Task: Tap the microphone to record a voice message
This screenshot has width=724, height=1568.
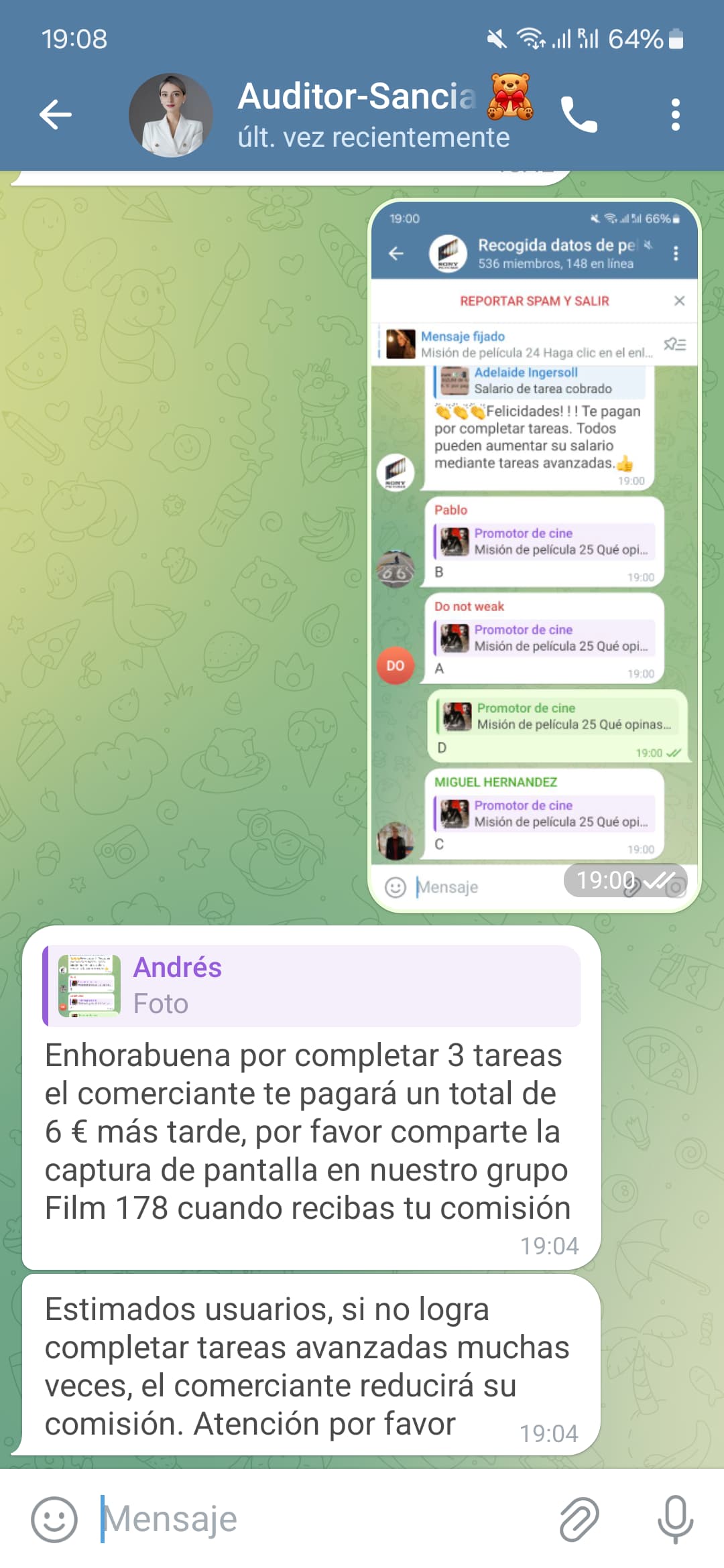Action: [x=675, y=1519]
